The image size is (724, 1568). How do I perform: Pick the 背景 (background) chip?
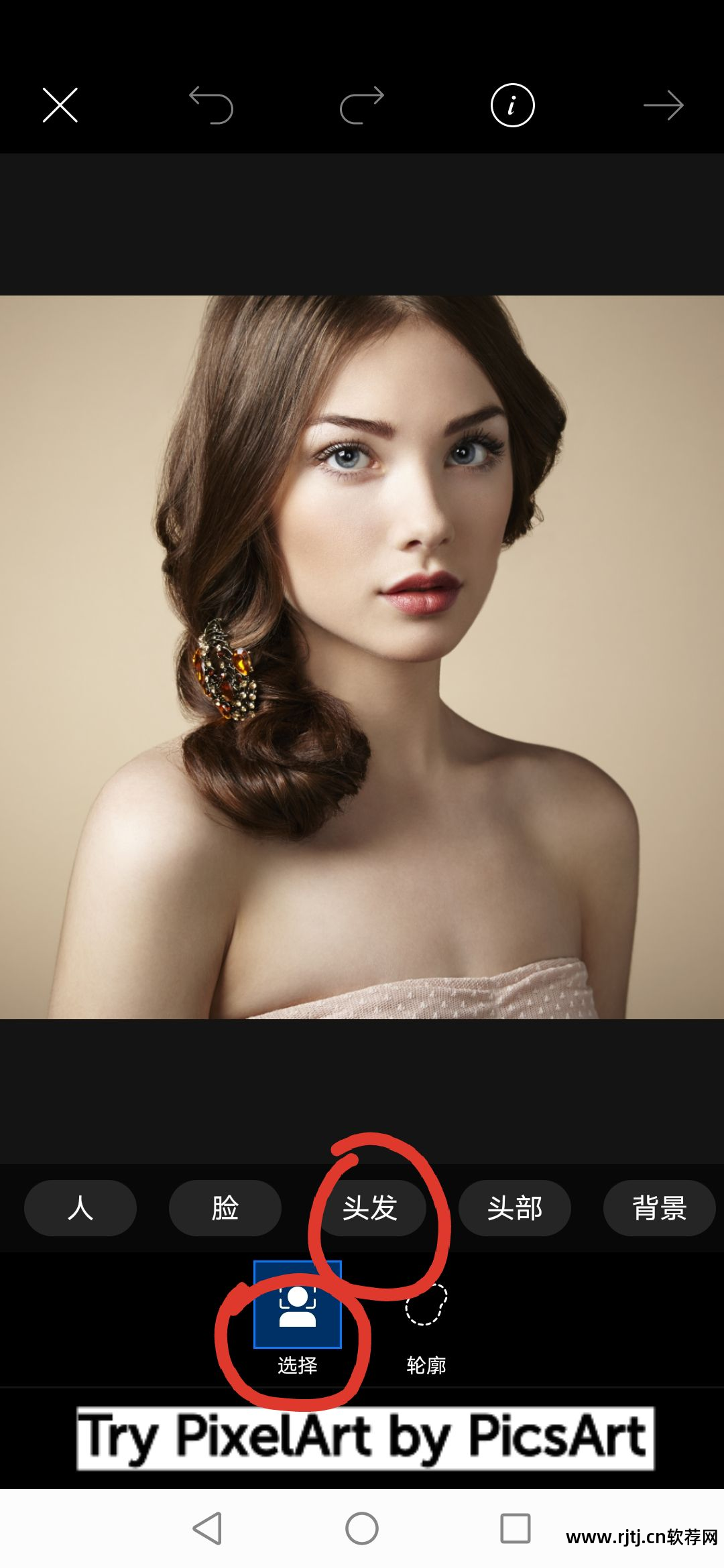(660, 1208)
